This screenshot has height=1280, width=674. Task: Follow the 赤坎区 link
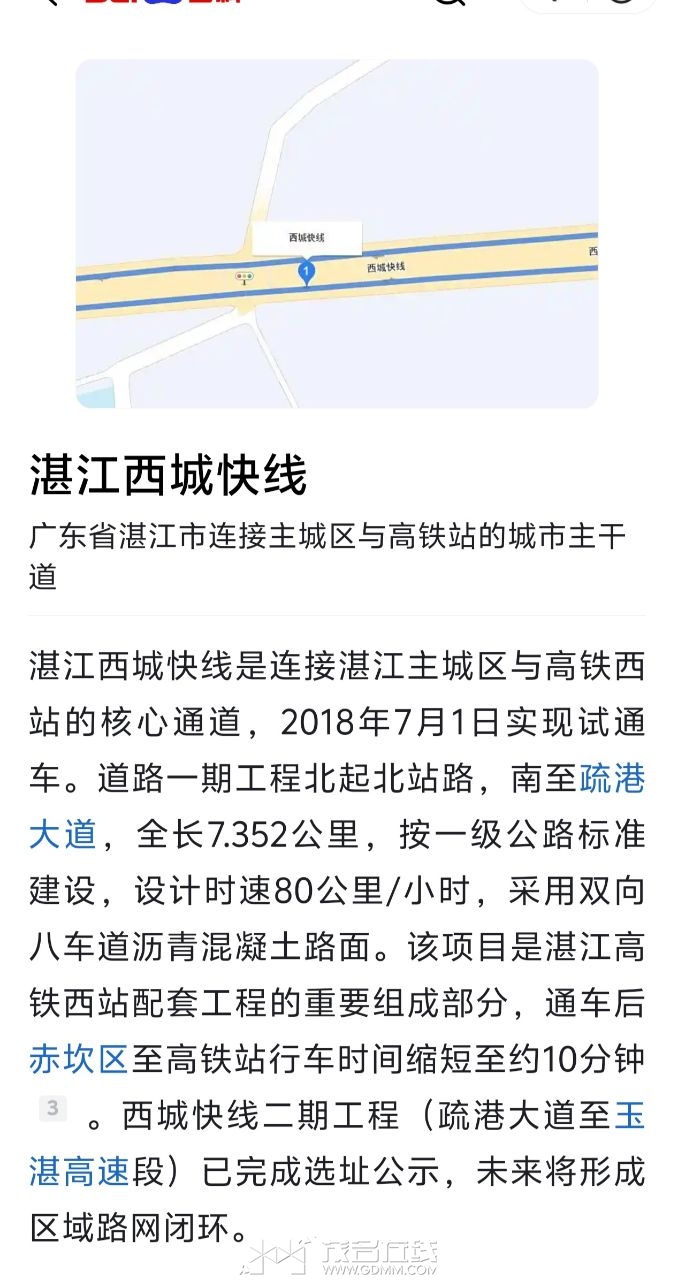[x=78, y=1059]
